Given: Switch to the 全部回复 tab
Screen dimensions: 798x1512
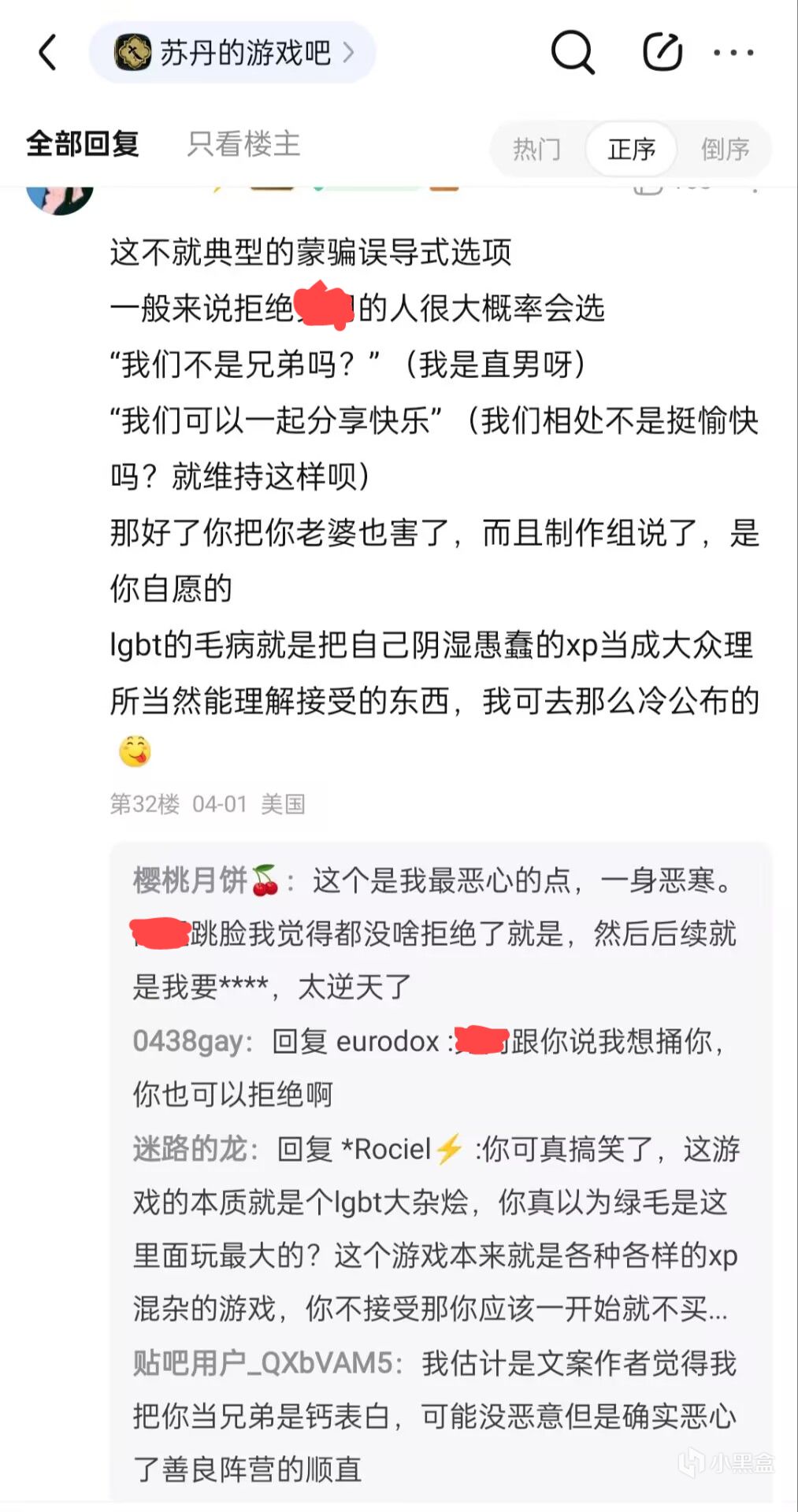Looking at the screenshot, I should (83, 144).
